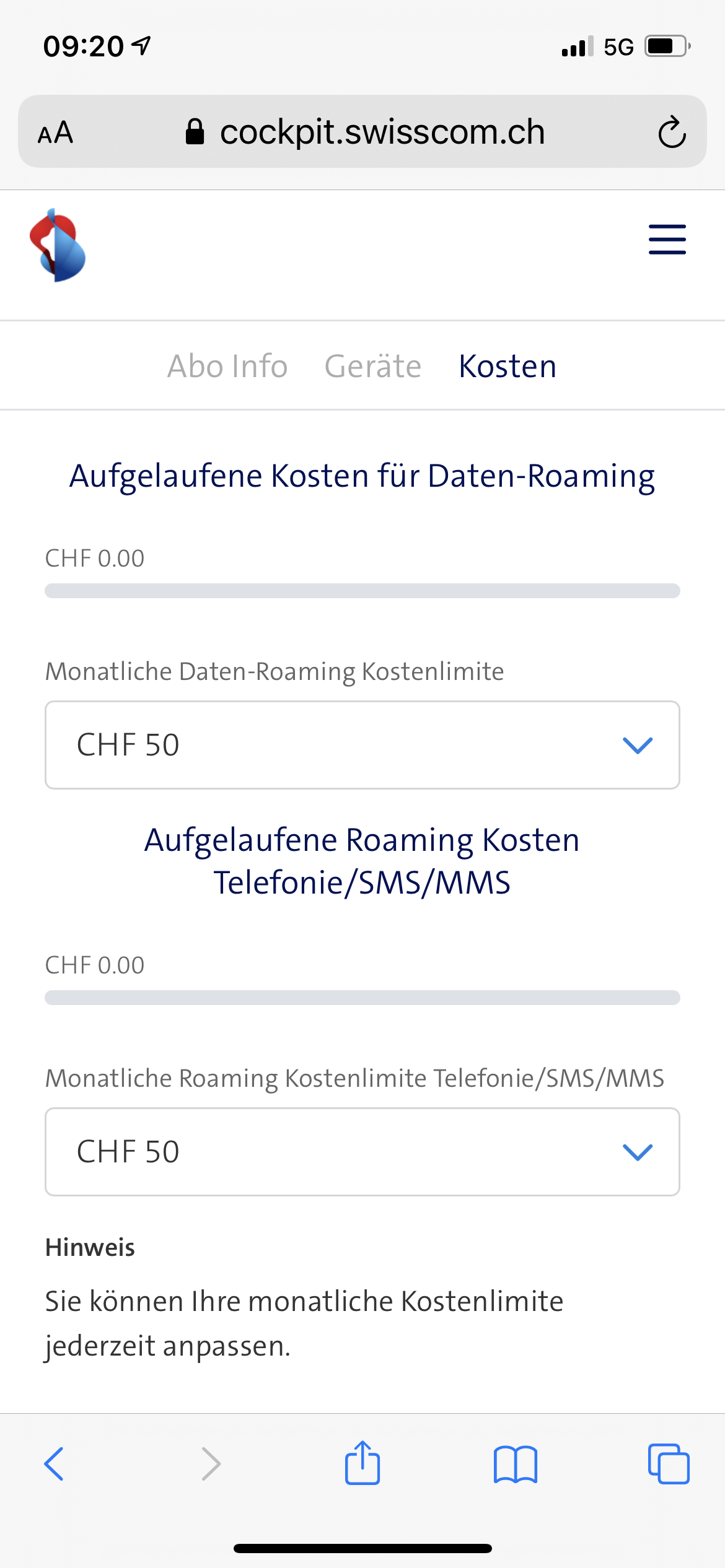Select the Kosten tab

[507, 365]
